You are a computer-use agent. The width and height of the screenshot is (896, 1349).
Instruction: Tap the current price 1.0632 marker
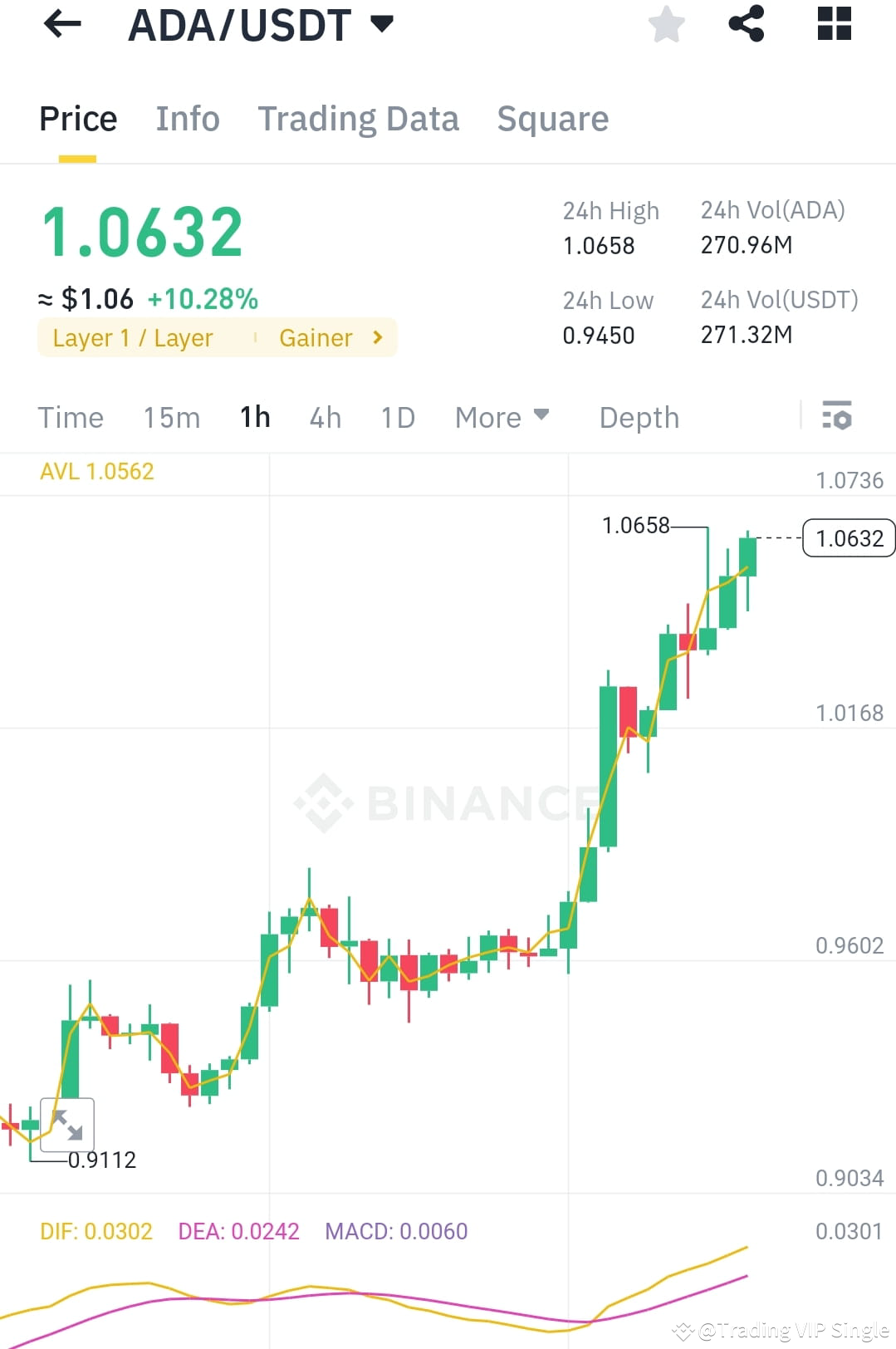(x=848, y=538)
